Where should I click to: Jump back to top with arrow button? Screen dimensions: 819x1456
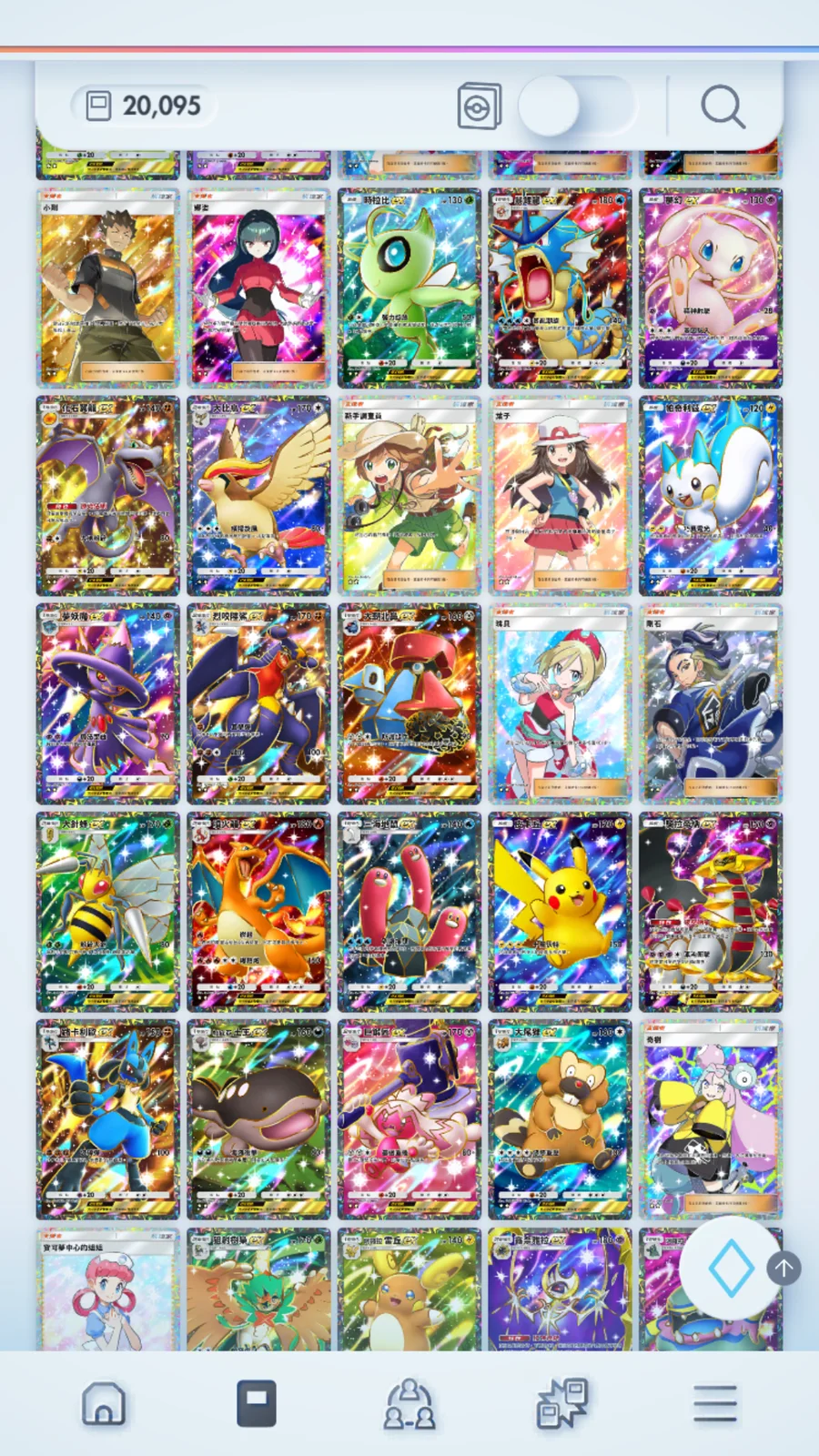[x=784, y=1267]
